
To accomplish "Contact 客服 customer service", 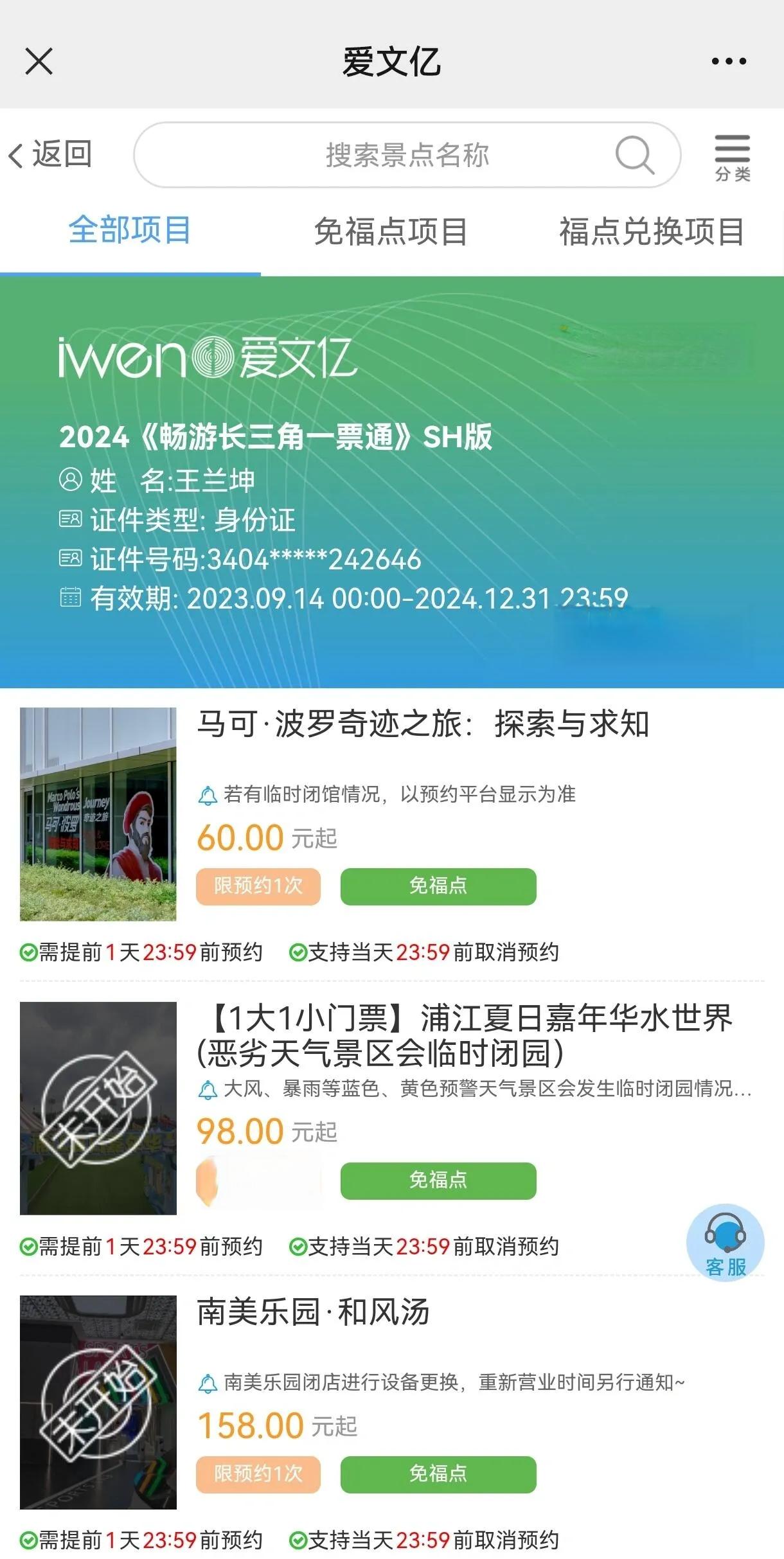I will [725, 1242].
